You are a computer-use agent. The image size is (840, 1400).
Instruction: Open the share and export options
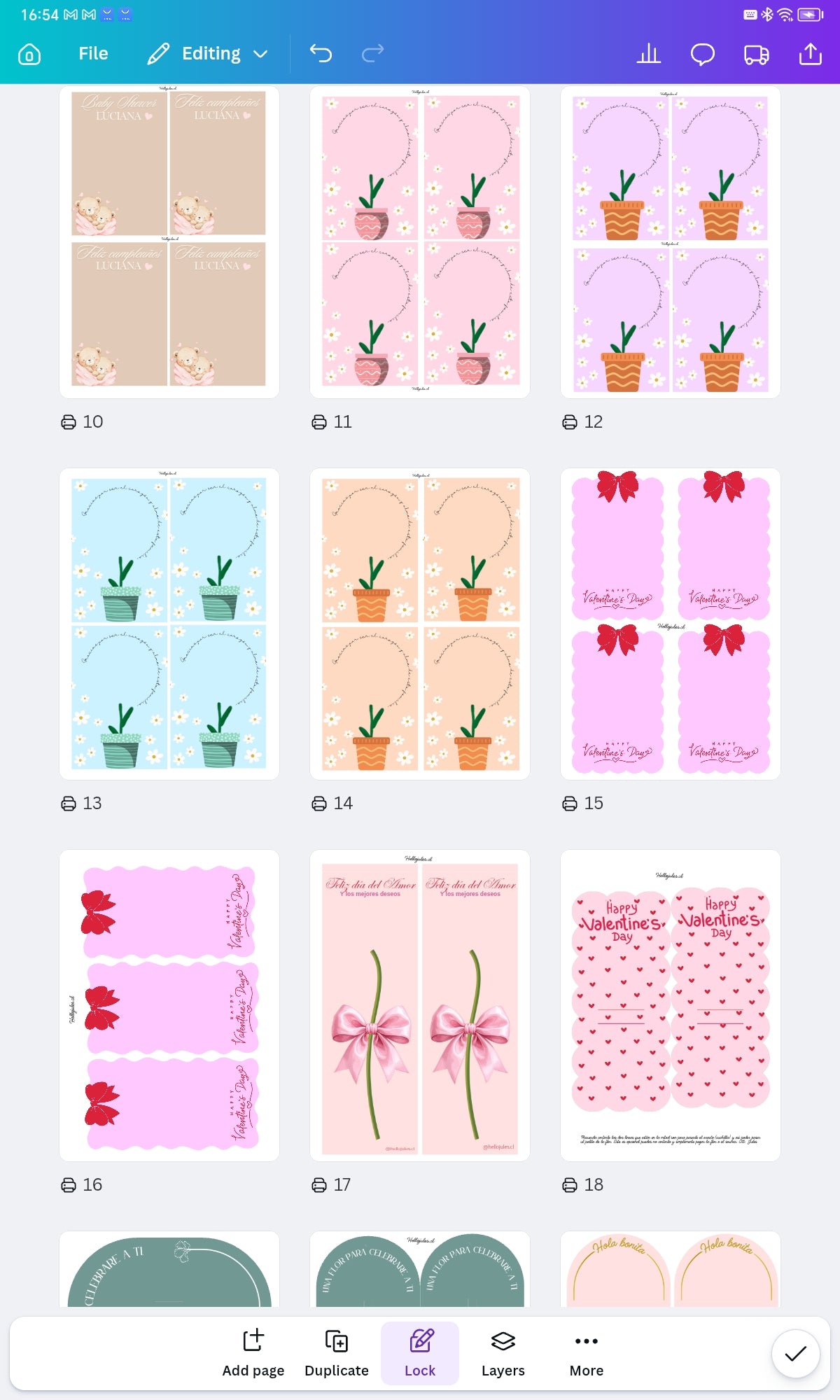[809, 53]
